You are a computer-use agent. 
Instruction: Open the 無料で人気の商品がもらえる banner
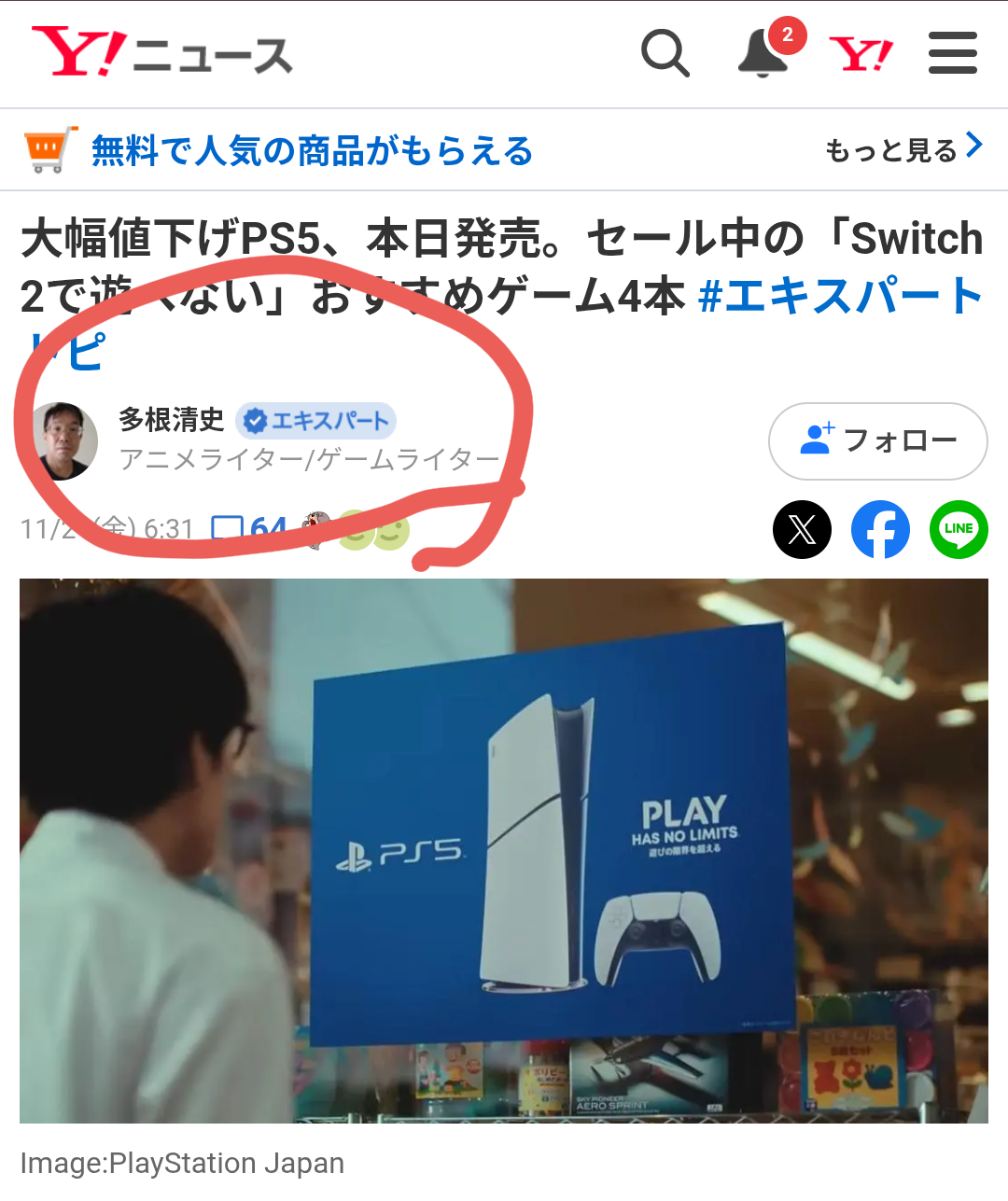(312, 150)
